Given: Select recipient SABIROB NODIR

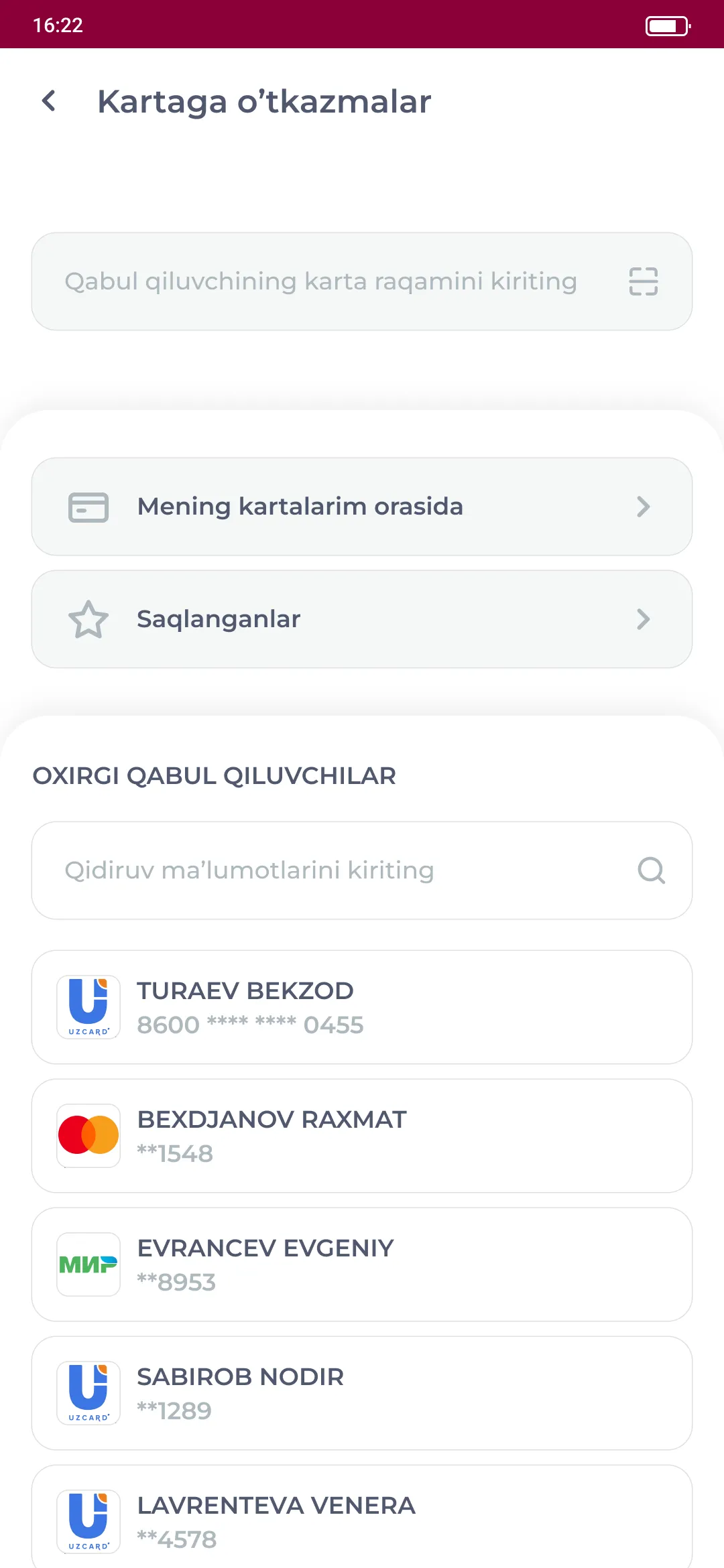Looking at the screenshot, I should pos(362,1392).
